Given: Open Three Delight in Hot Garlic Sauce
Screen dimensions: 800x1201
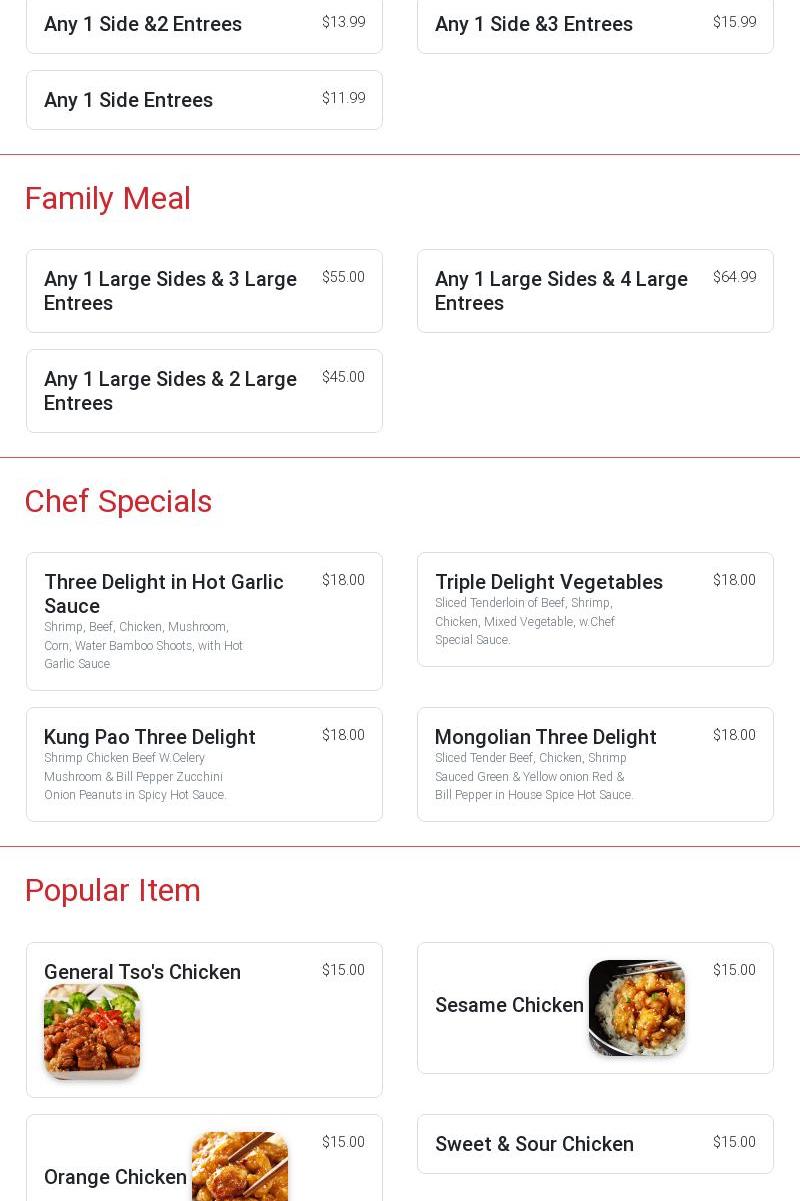Looking at the screenshot, I should [x=204, y=621].
